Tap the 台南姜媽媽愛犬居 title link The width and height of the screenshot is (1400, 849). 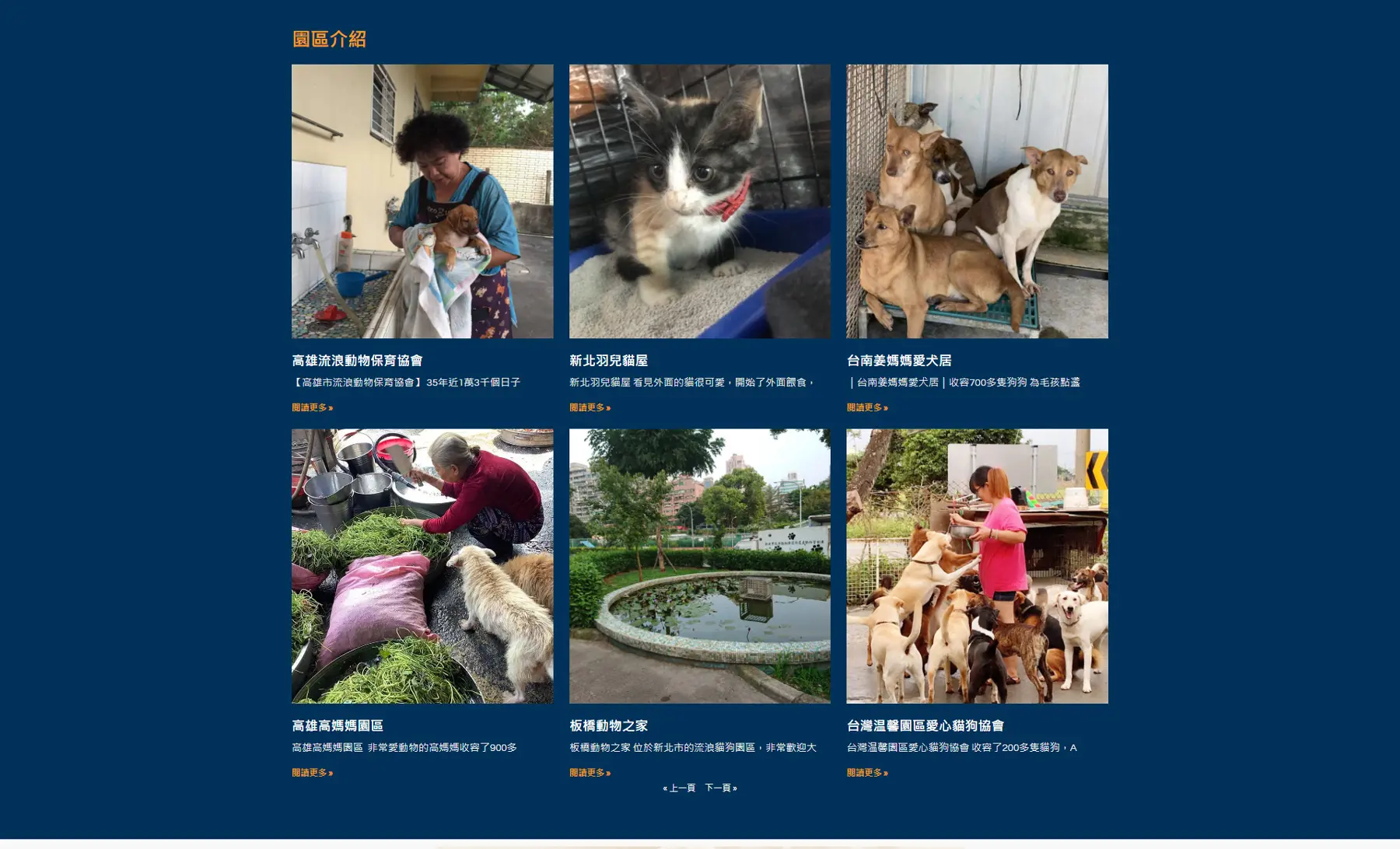(x=898, y=361)
